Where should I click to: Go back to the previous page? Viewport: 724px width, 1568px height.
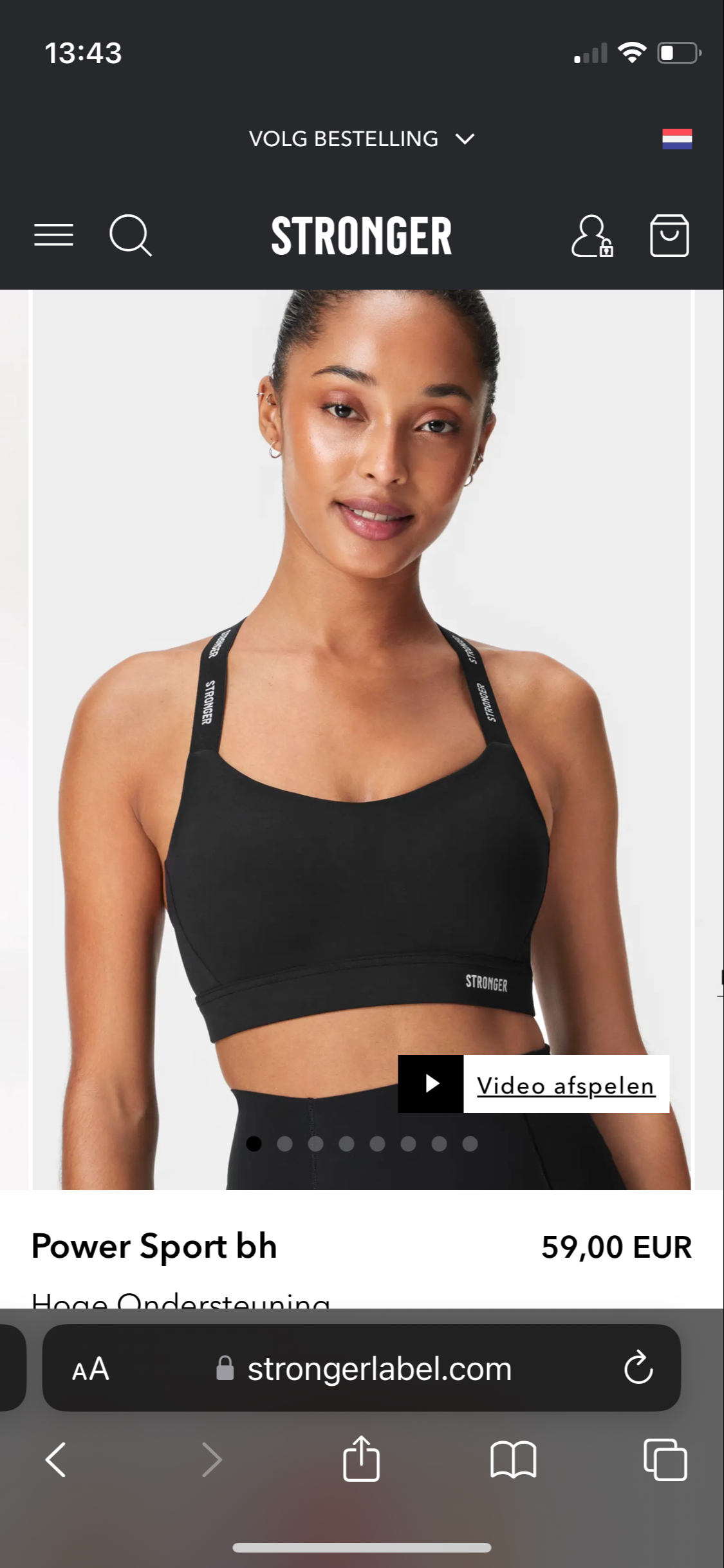click(56, 1459)
